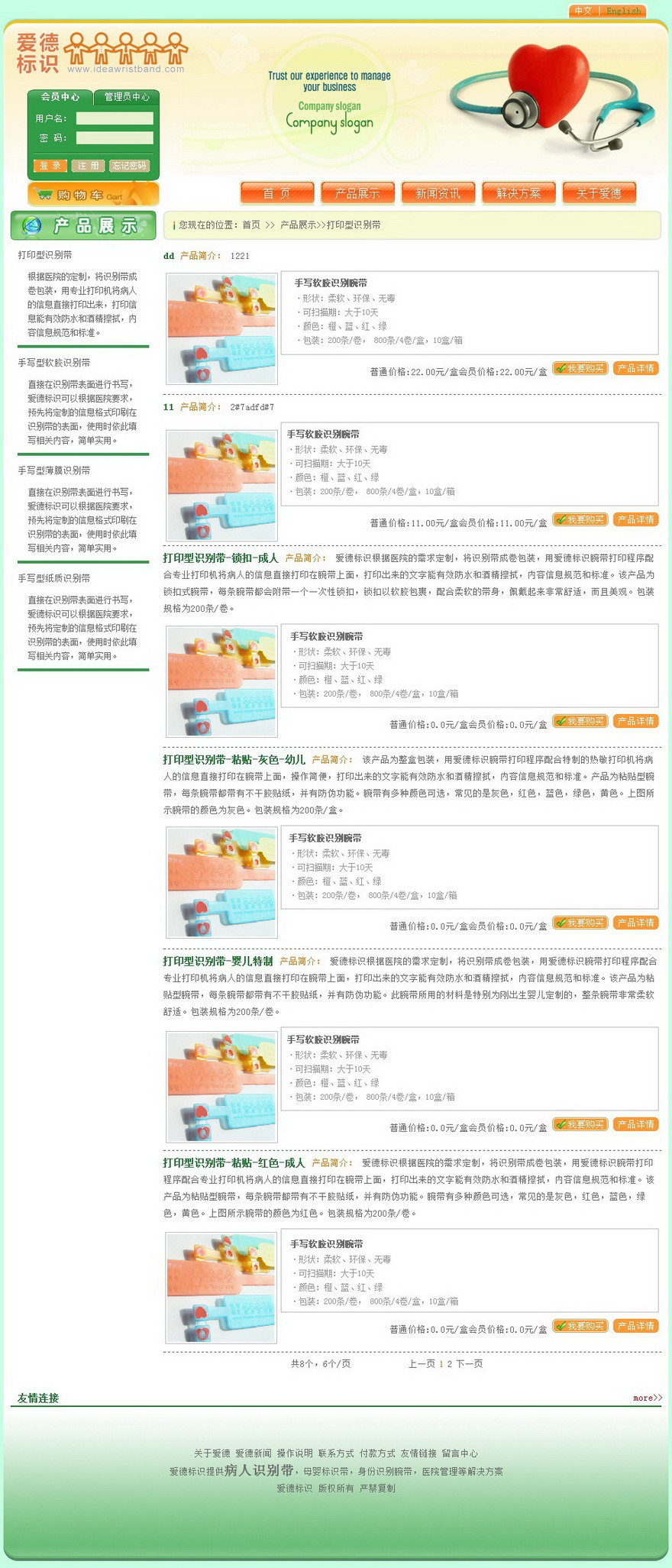Open the 打印型识别带-锁扣-成人 product title
Screen dimensions: 672x1568
pyautogui.click(x=221, y=558)
